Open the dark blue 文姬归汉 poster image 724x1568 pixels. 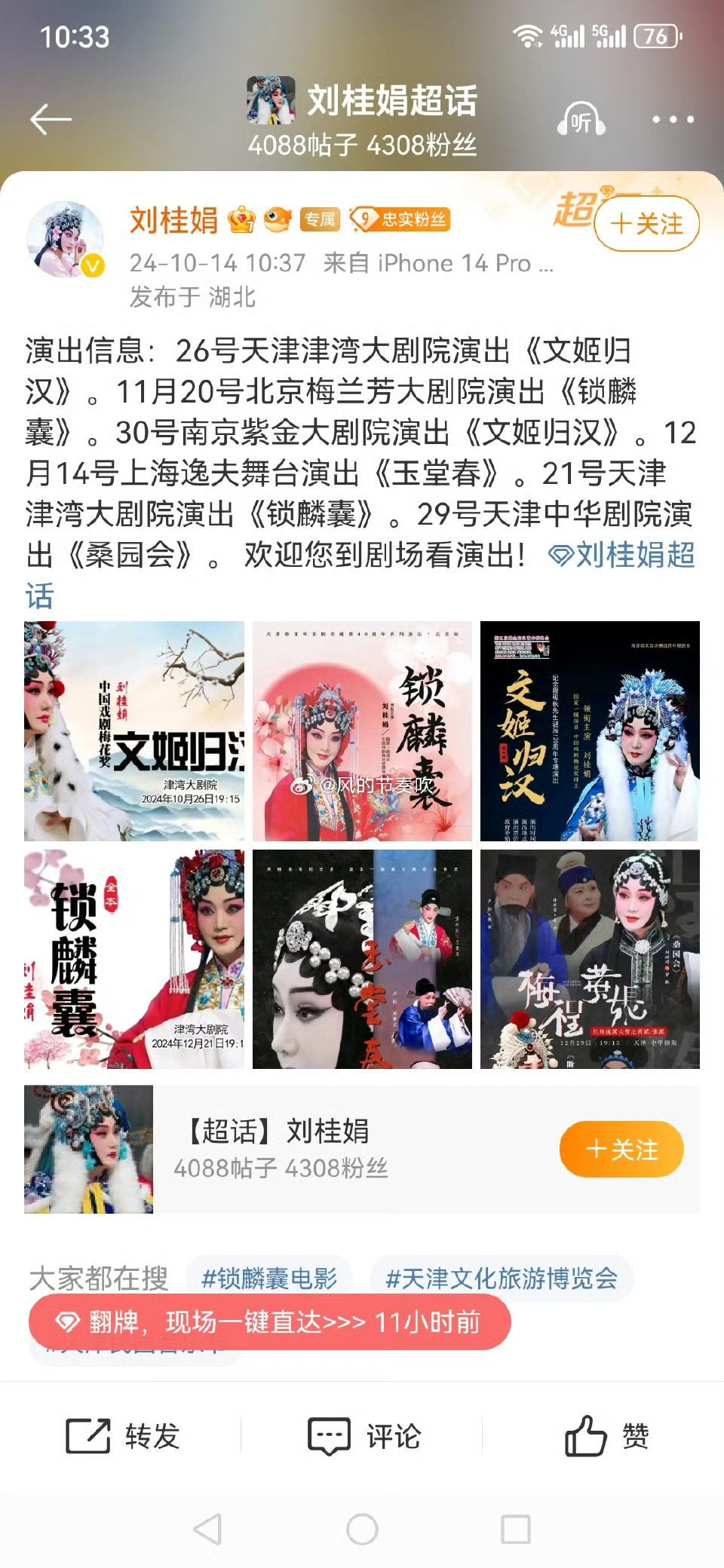pyautogui.click(x=590, y=730)
